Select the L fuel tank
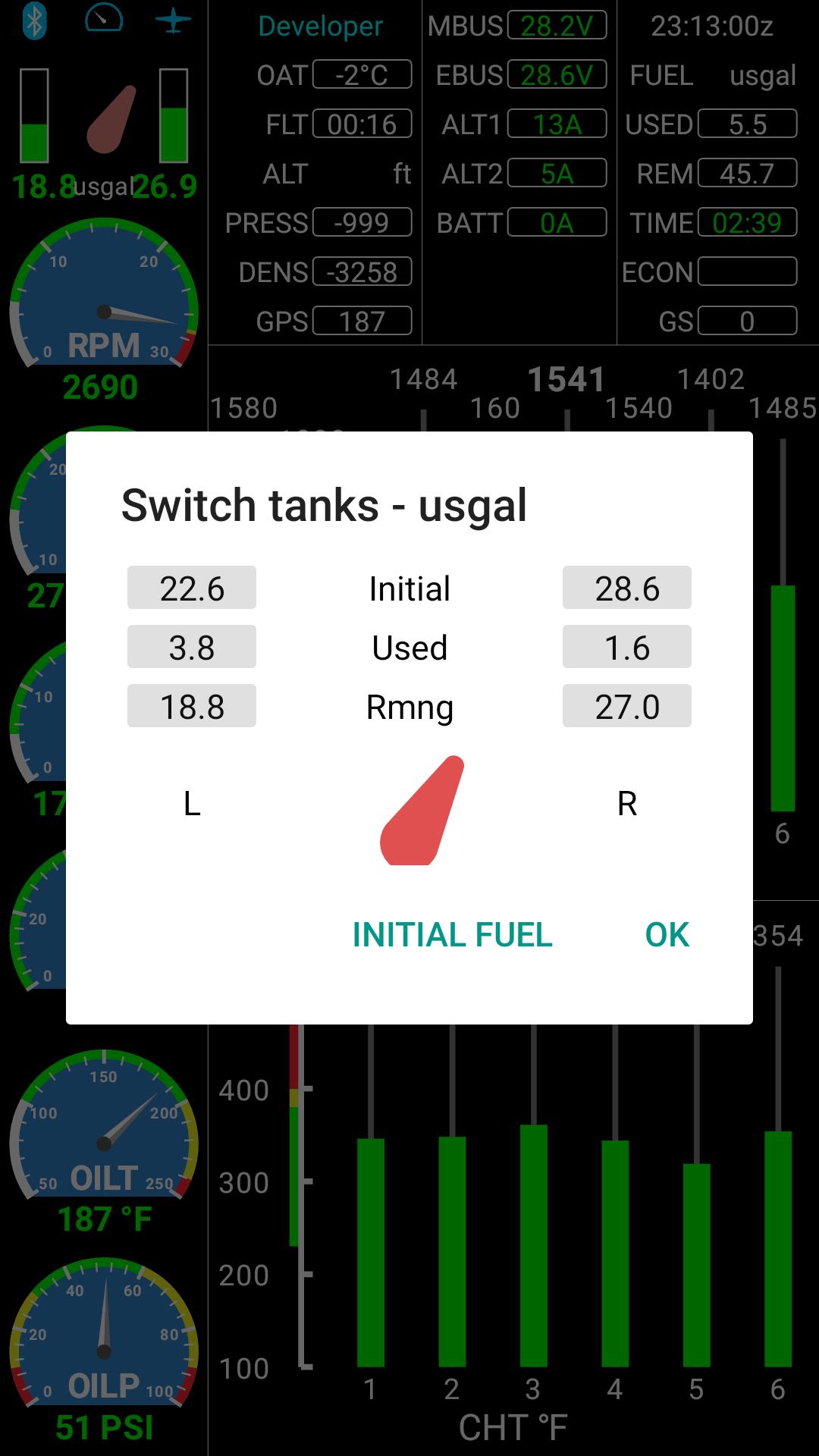The width and height of the screenshot is (819, 1456). coord(192,803)
